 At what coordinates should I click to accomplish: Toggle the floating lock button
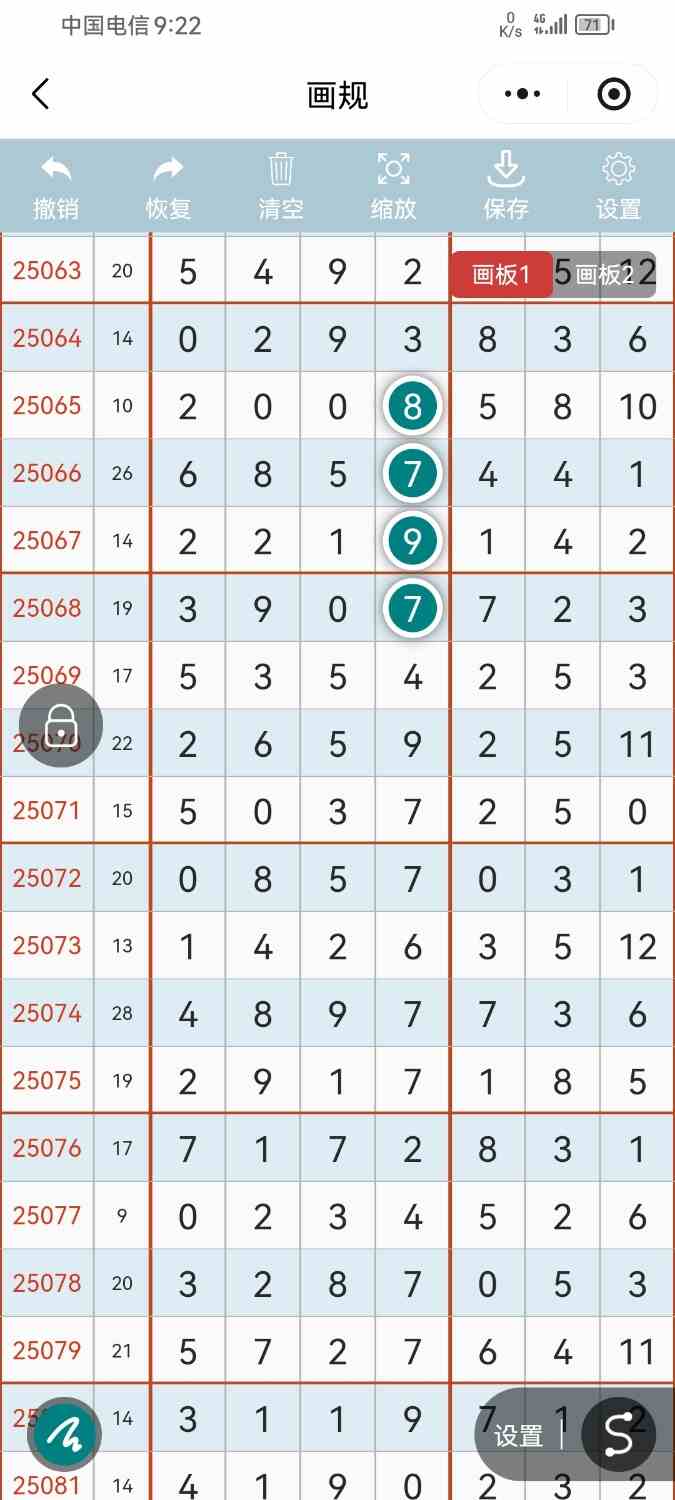pos(61,725)
